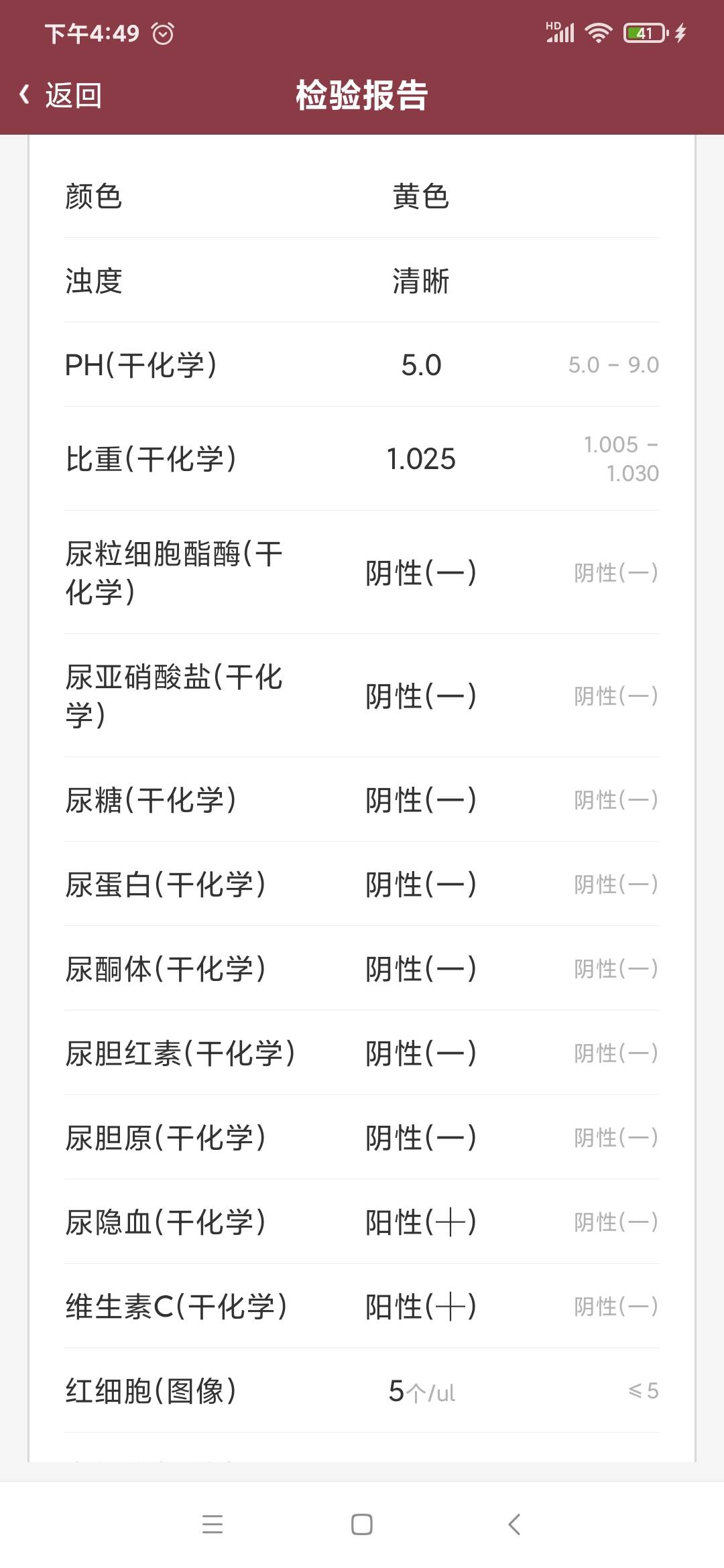Select the 颜色 row showing 黄色
The image size is (724, 1568).
point(362,196)
